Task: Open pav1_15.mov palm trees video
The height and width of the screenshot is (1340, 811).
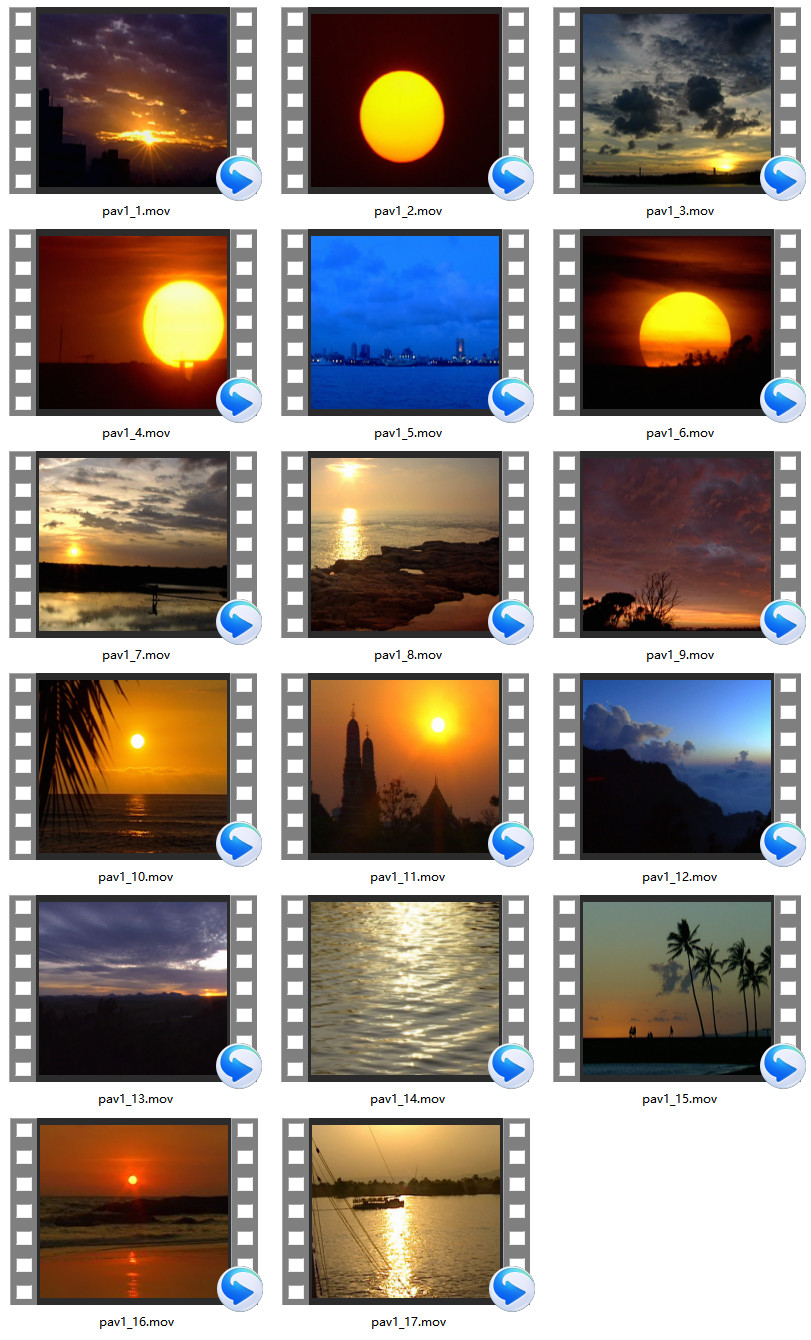Action: (x=677, y=988)
